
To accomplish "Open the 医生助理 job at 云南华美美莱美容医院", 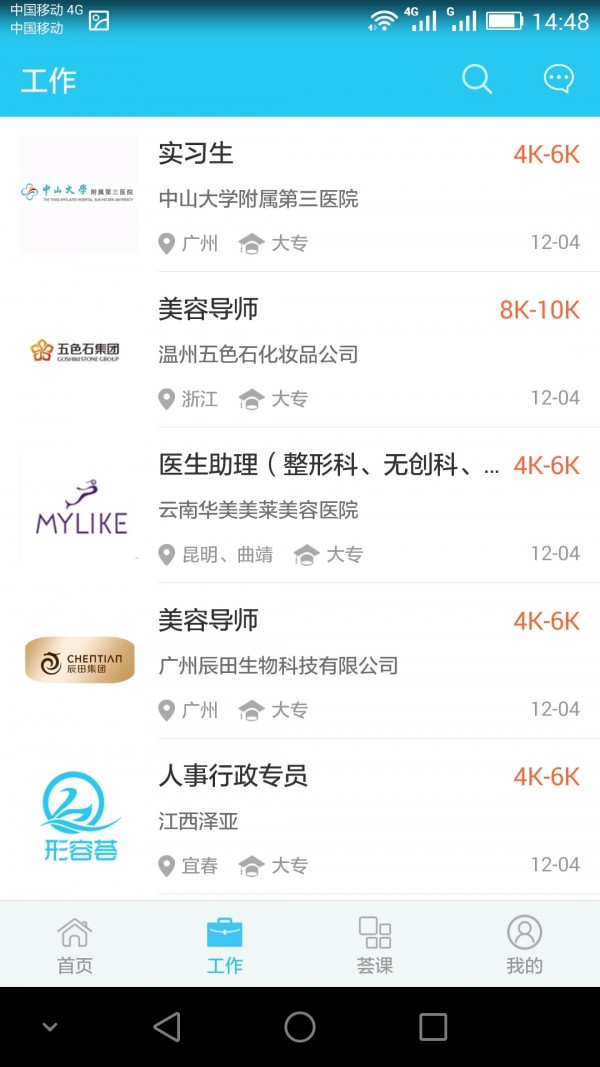I will click(x=300, y=506).
